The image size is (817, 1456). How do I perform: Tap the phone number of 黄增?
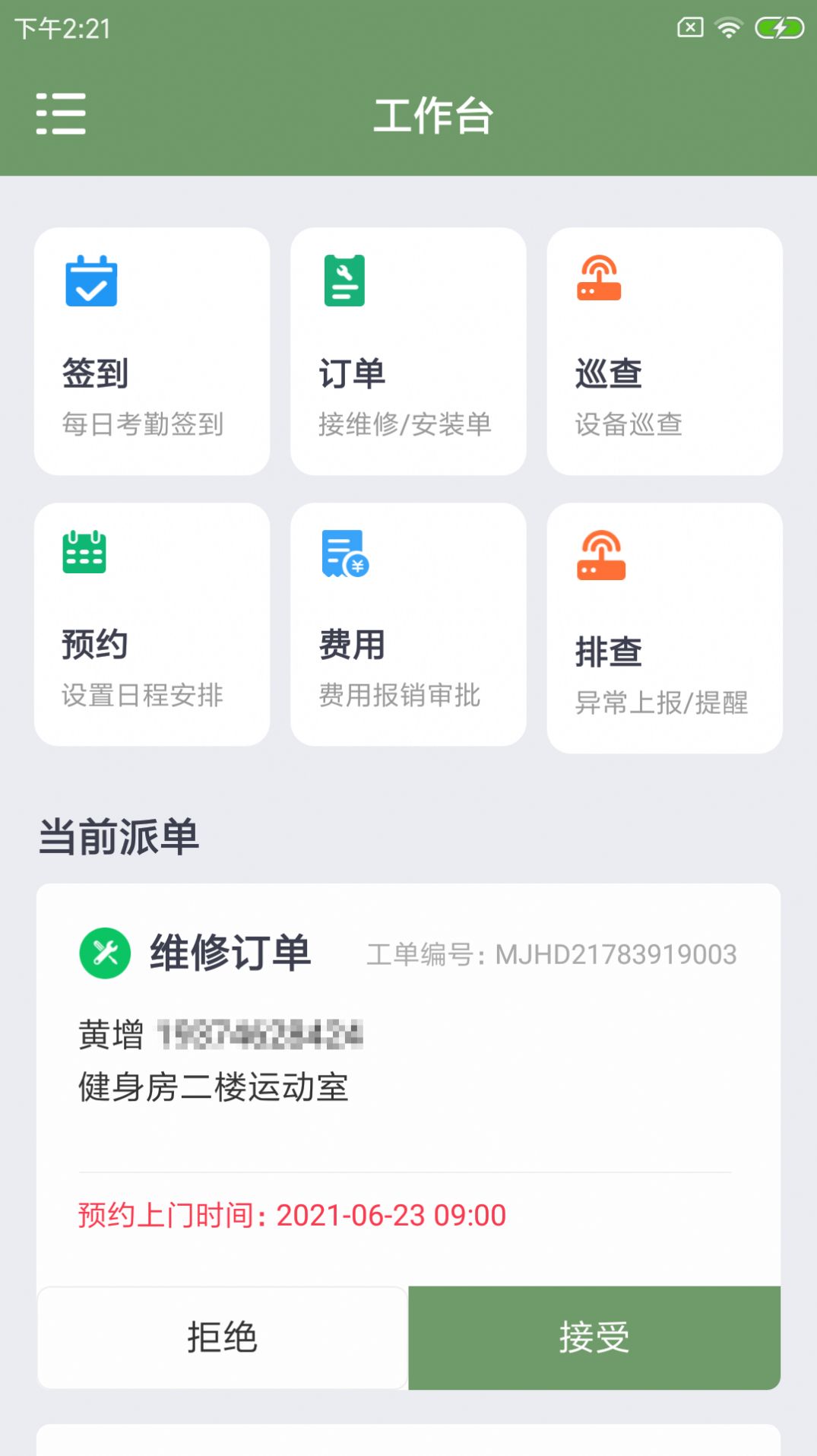click(x=262, y=1036)
